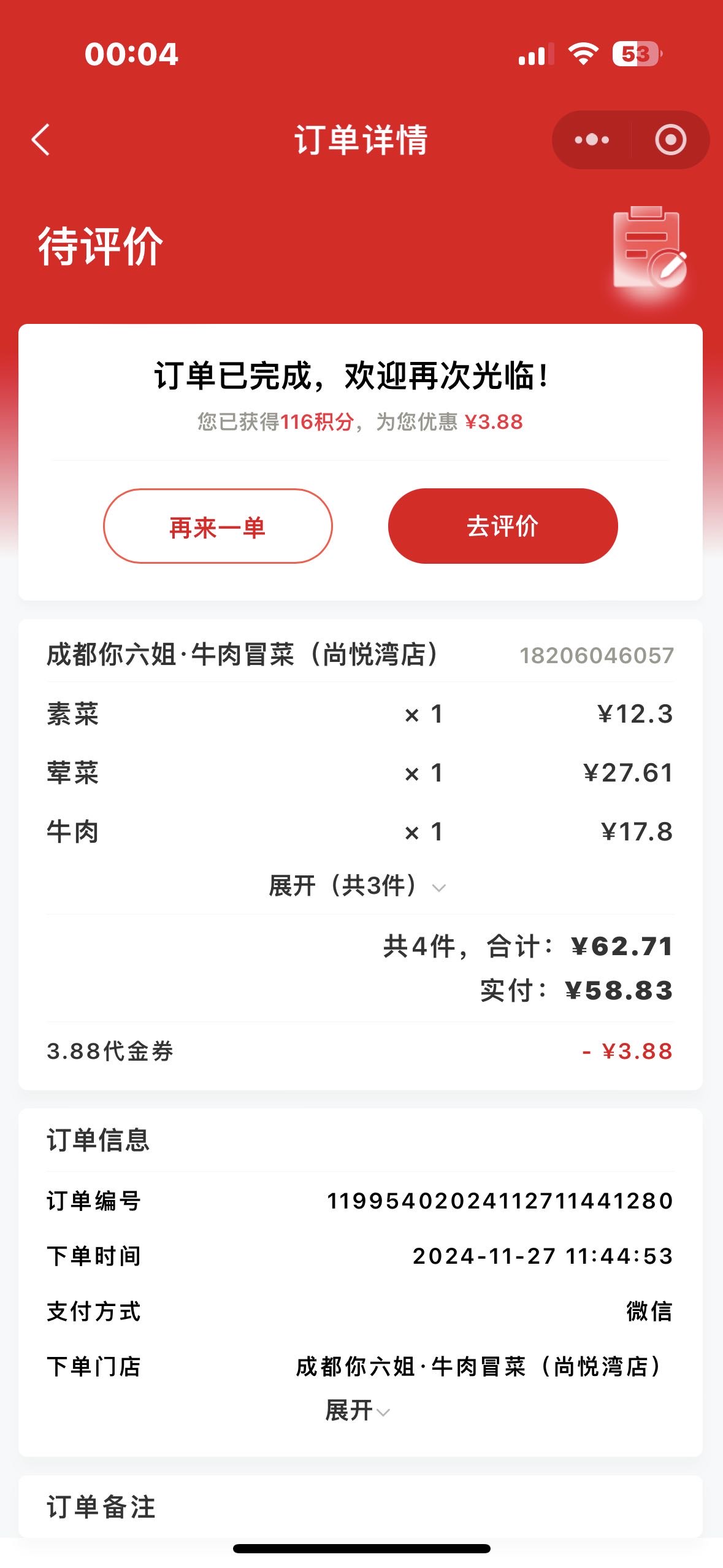
Task: Call the store number 18206046057
Action: [x=597, y=655]
